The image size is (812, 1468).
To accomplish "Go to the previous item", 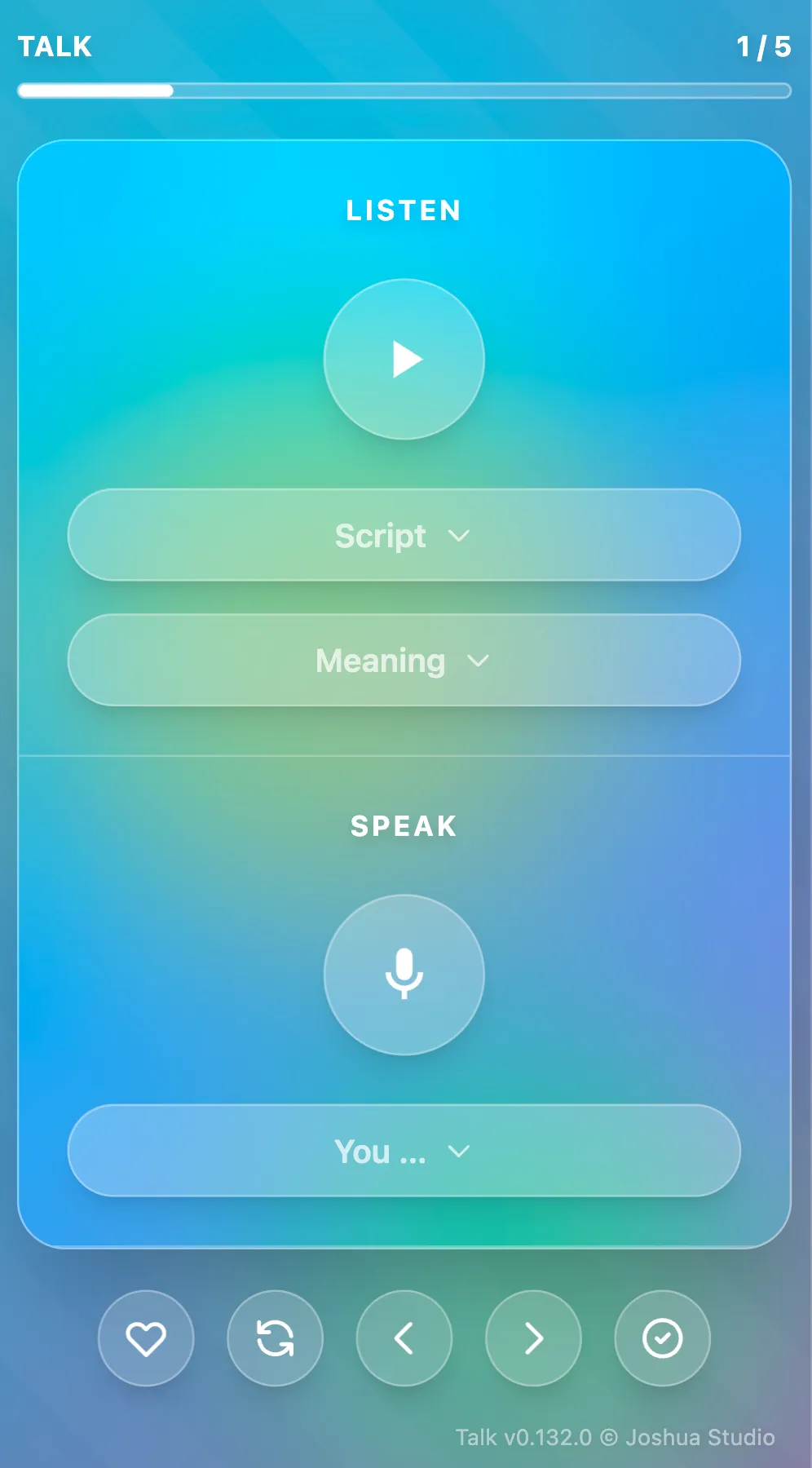I will click(404, 1338).
